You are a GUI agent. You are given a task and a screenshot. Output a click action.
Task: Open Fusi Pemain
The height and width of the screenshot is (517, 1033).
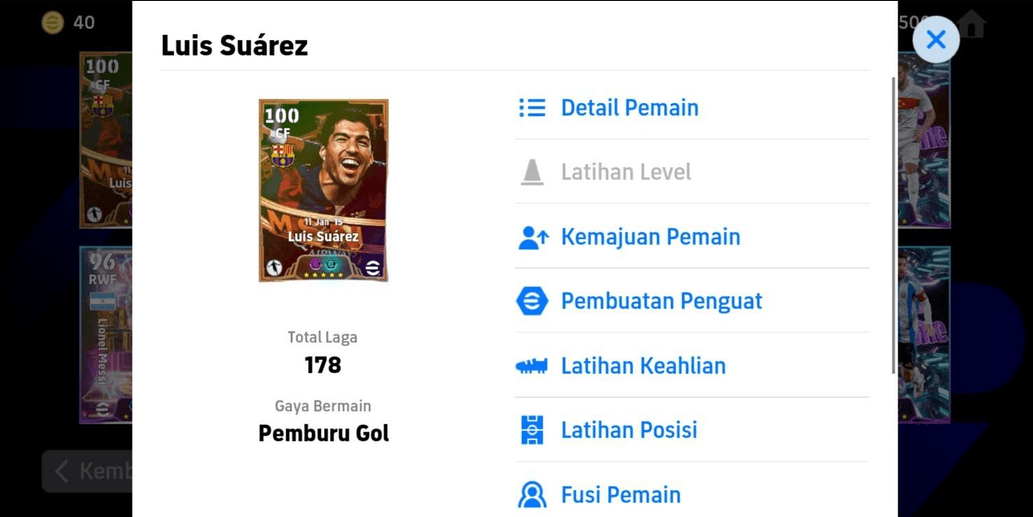620,494
